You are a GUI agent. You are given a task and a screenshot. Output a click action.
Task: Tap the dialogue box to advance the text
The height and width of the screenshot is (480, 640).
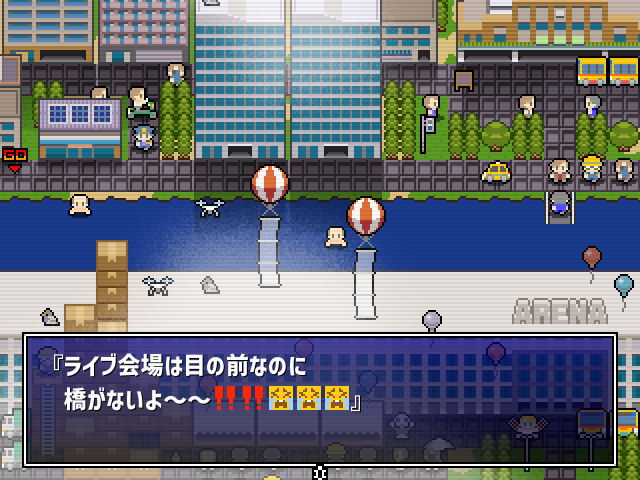point(320,398)
